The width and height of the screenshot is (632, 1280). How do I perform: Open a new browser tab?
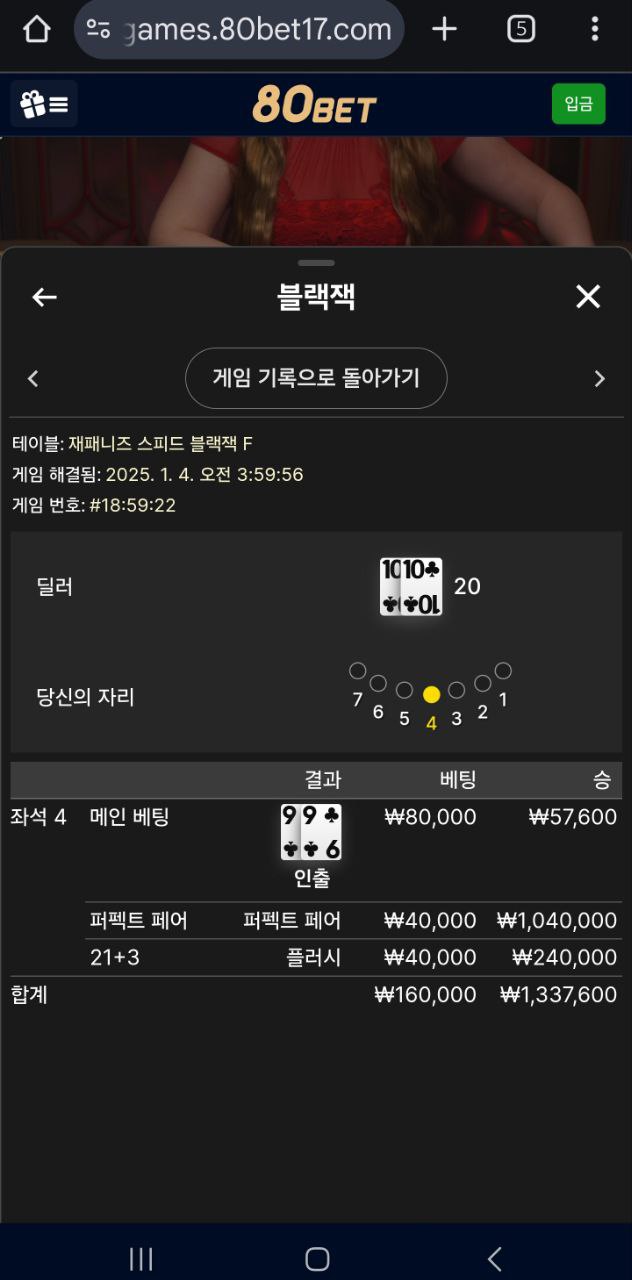(x=444, y=30)
